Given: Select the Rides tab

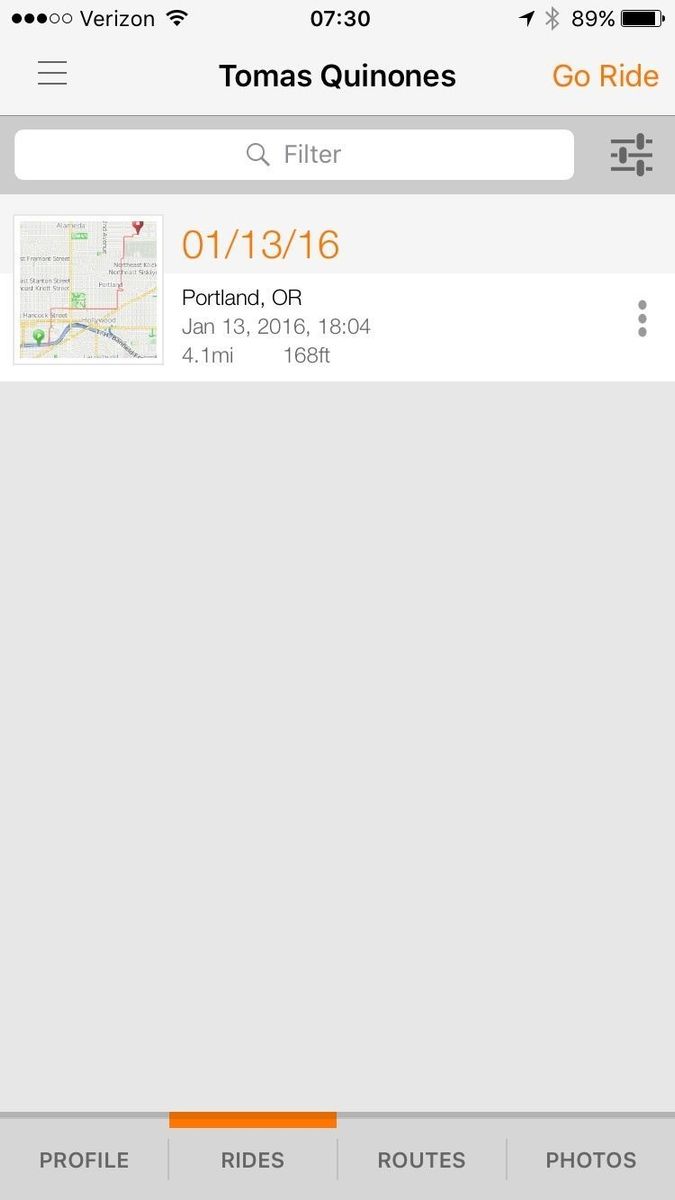Looking at the screenshot, I should pos(253,1160).
